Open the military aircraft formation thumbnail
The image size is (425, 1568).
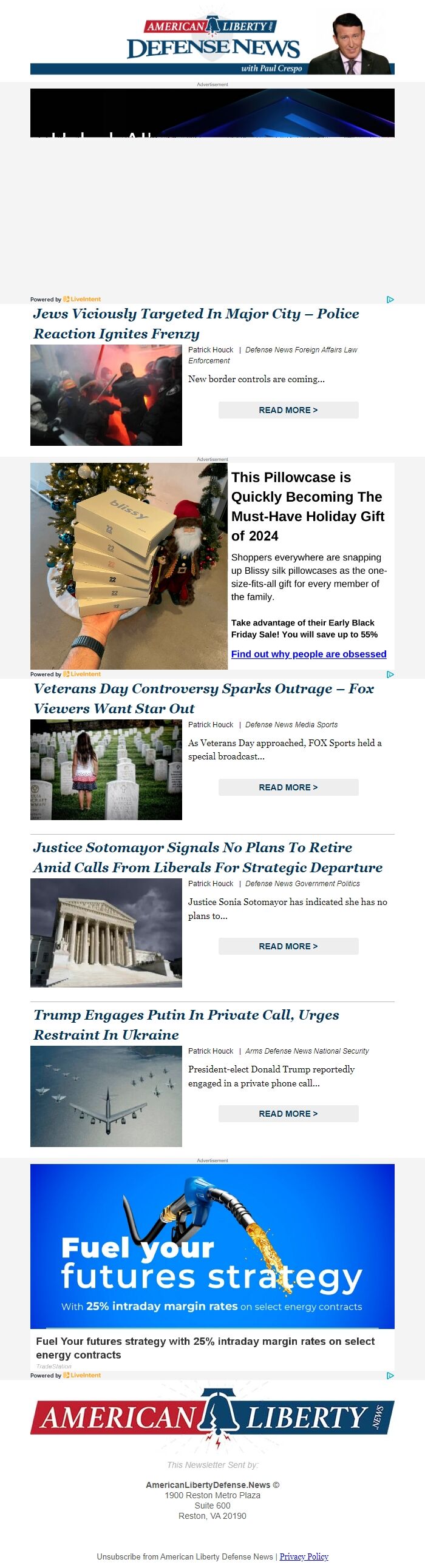tap(106, 1096)
